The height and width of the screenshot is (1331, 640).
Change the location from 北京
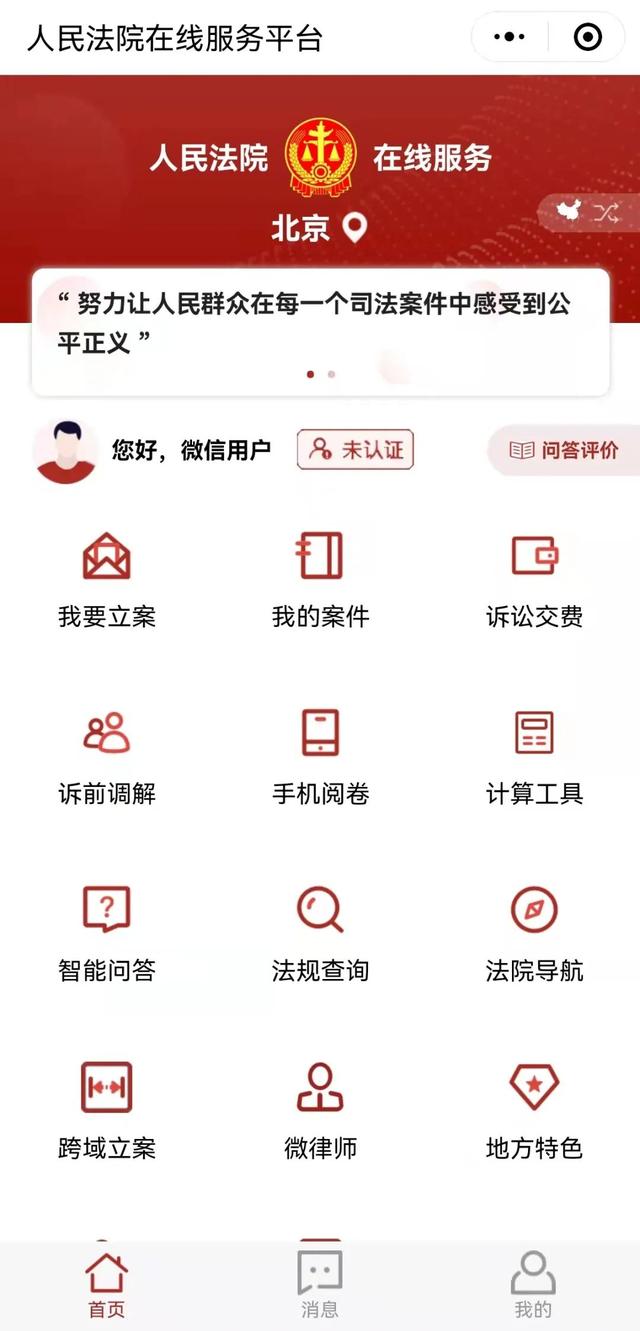pos(320,229)
